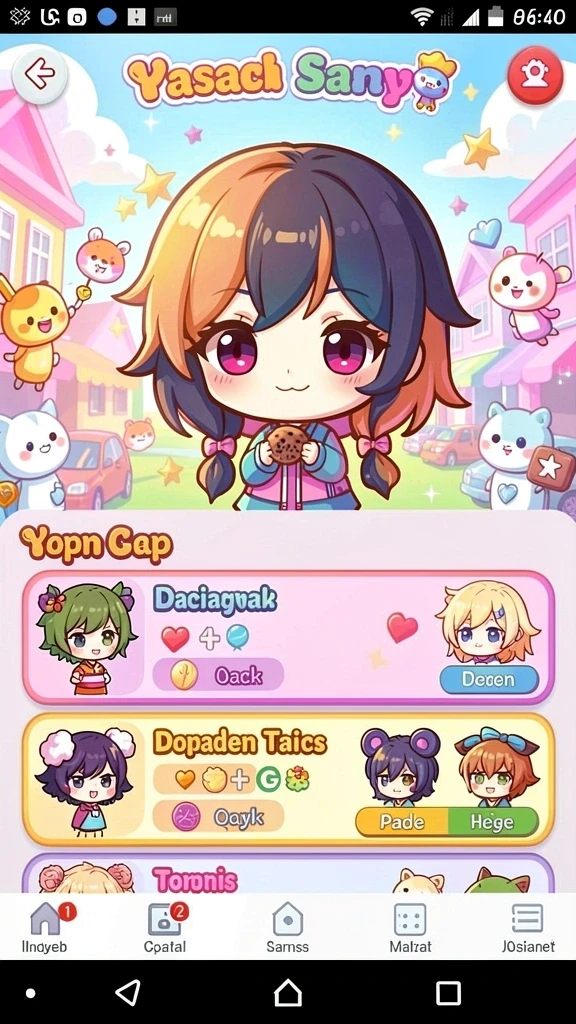
Task: Switch to the Malzat tab
Action: point(410,928)
